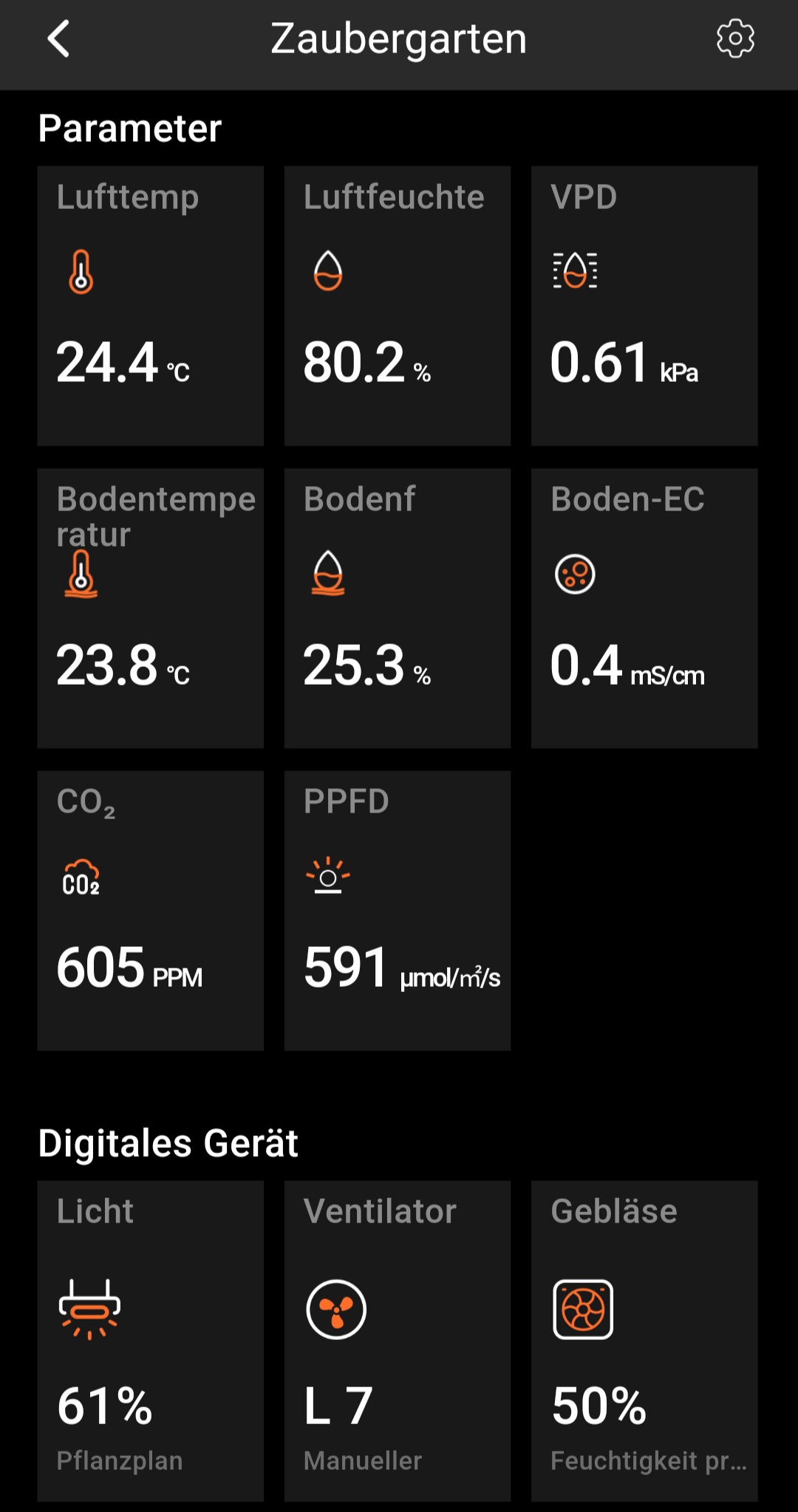This screenshot has width=798, height=1512.
Task: View the CO₂ parameter card
Action: pyautogui.click(x=151, y=910)
